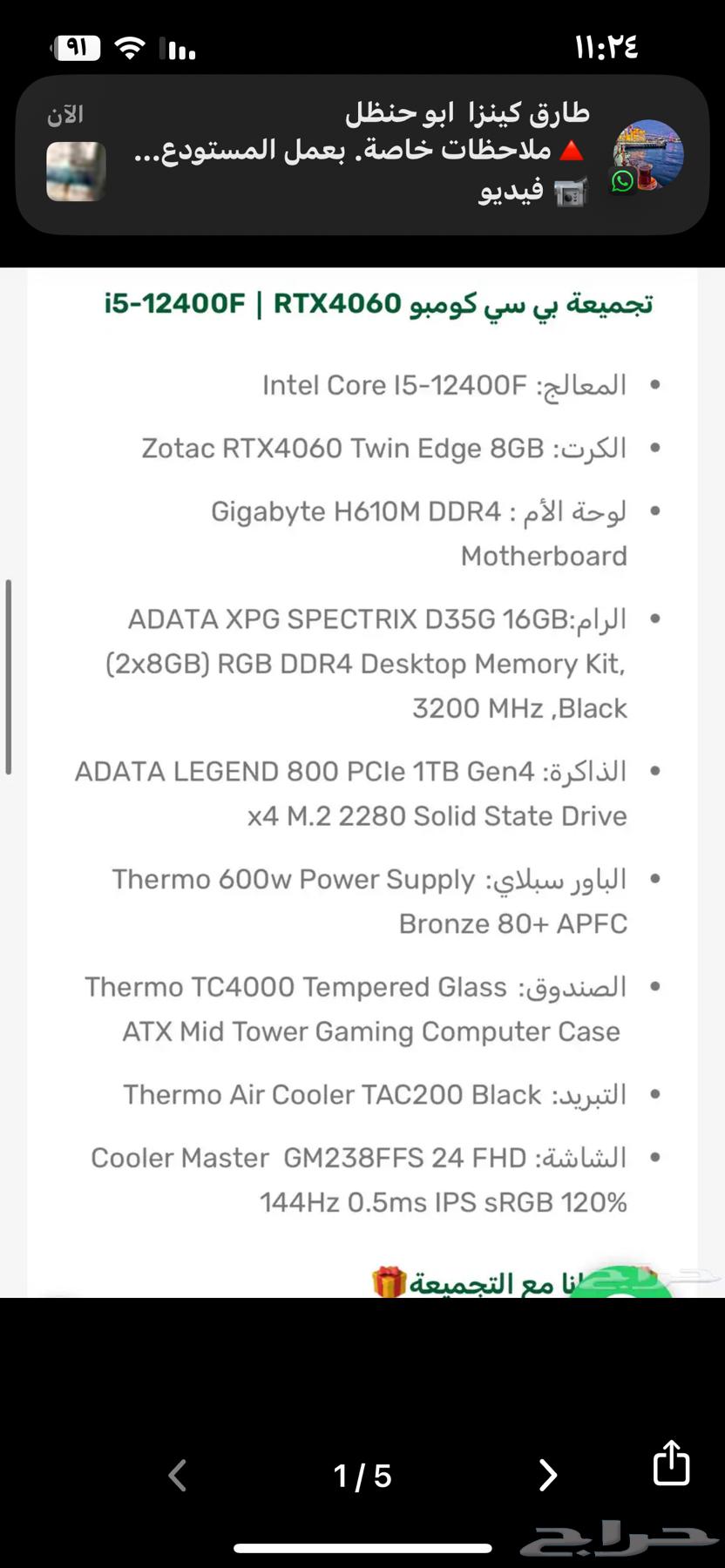Screen dimensions: 725x1568
Task: Tap the Wi-Fi icon in the status bar
Action: click(131, 48)
